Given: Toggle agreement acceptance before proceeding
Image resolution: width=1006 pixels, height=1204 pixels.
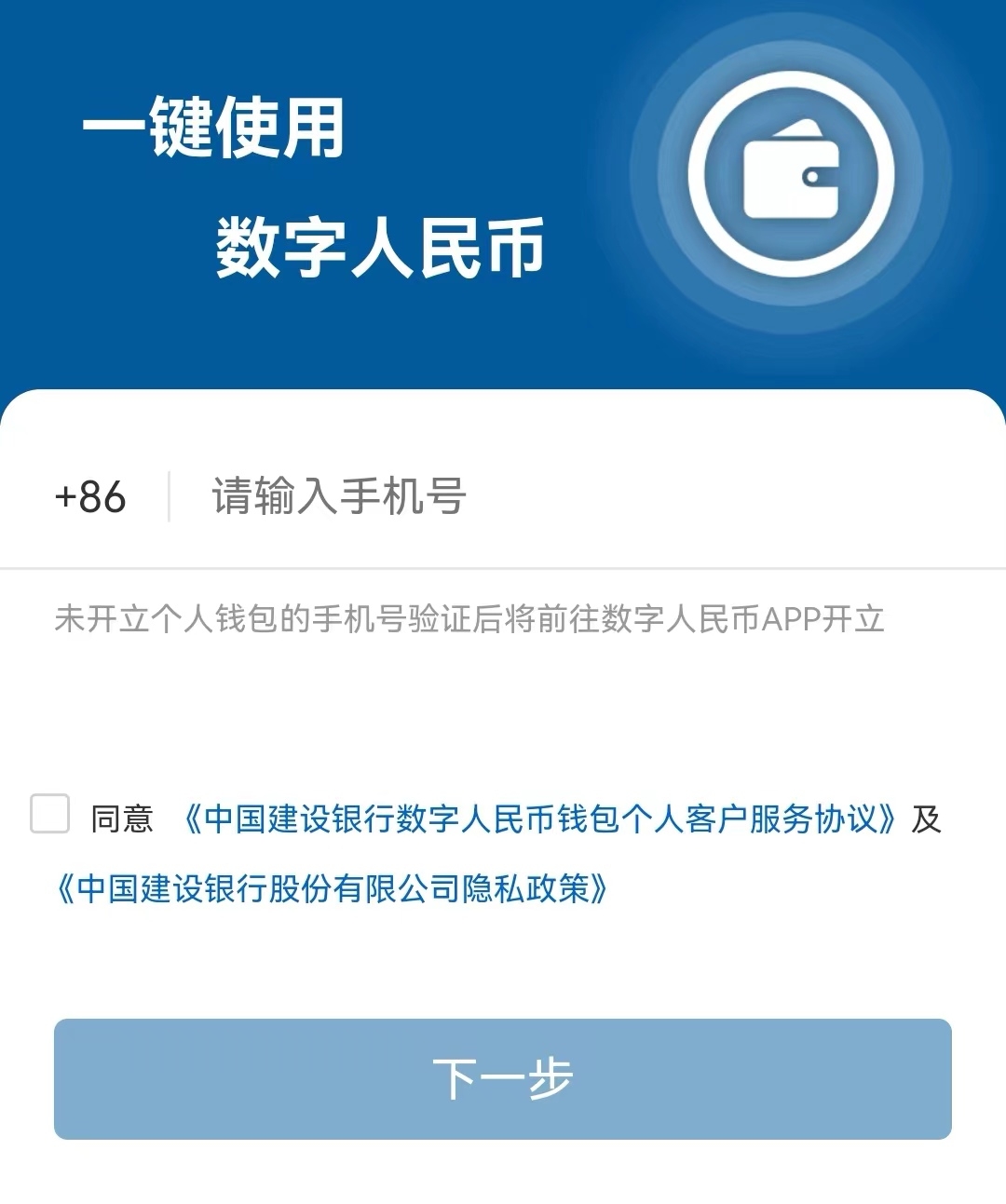Looking at the screenshot, I should [x=51, y=814].
